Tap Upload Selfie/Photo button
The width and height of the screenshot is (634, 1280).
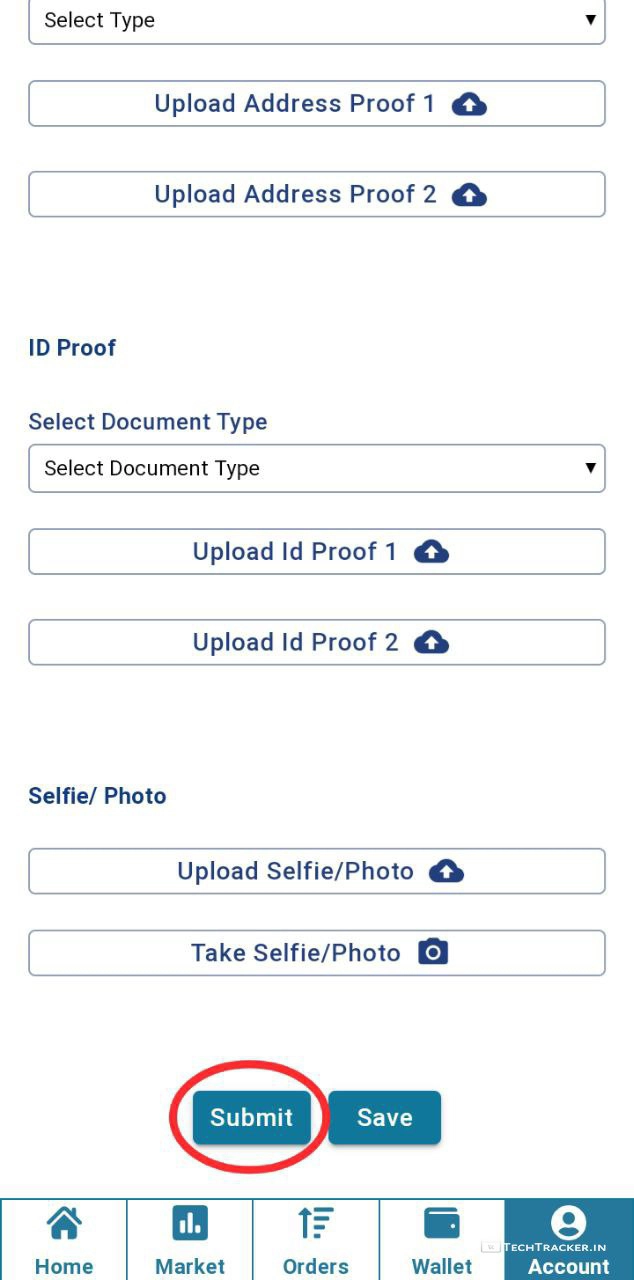(x=316, y=871)
